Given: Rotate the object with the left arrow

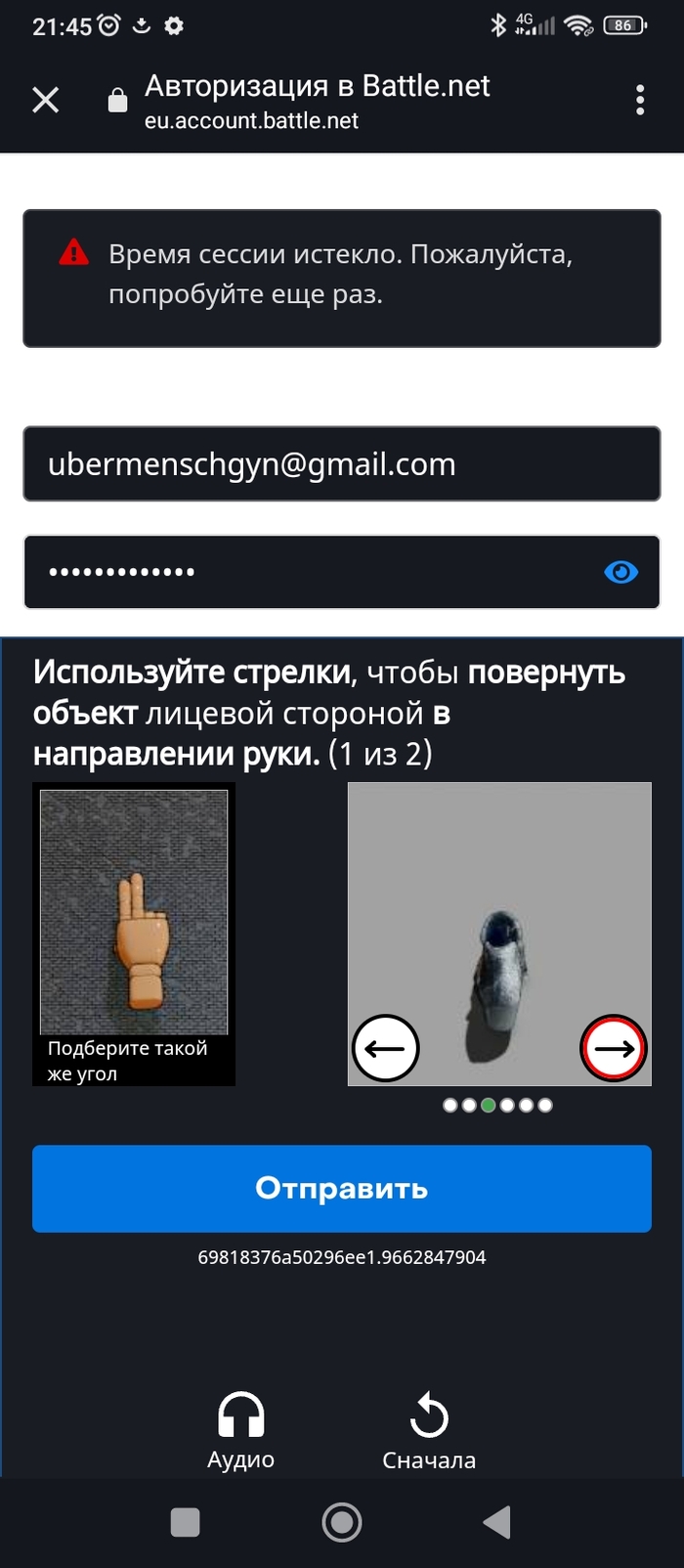Looking at the screenshot, I should tap(386, 1048).
